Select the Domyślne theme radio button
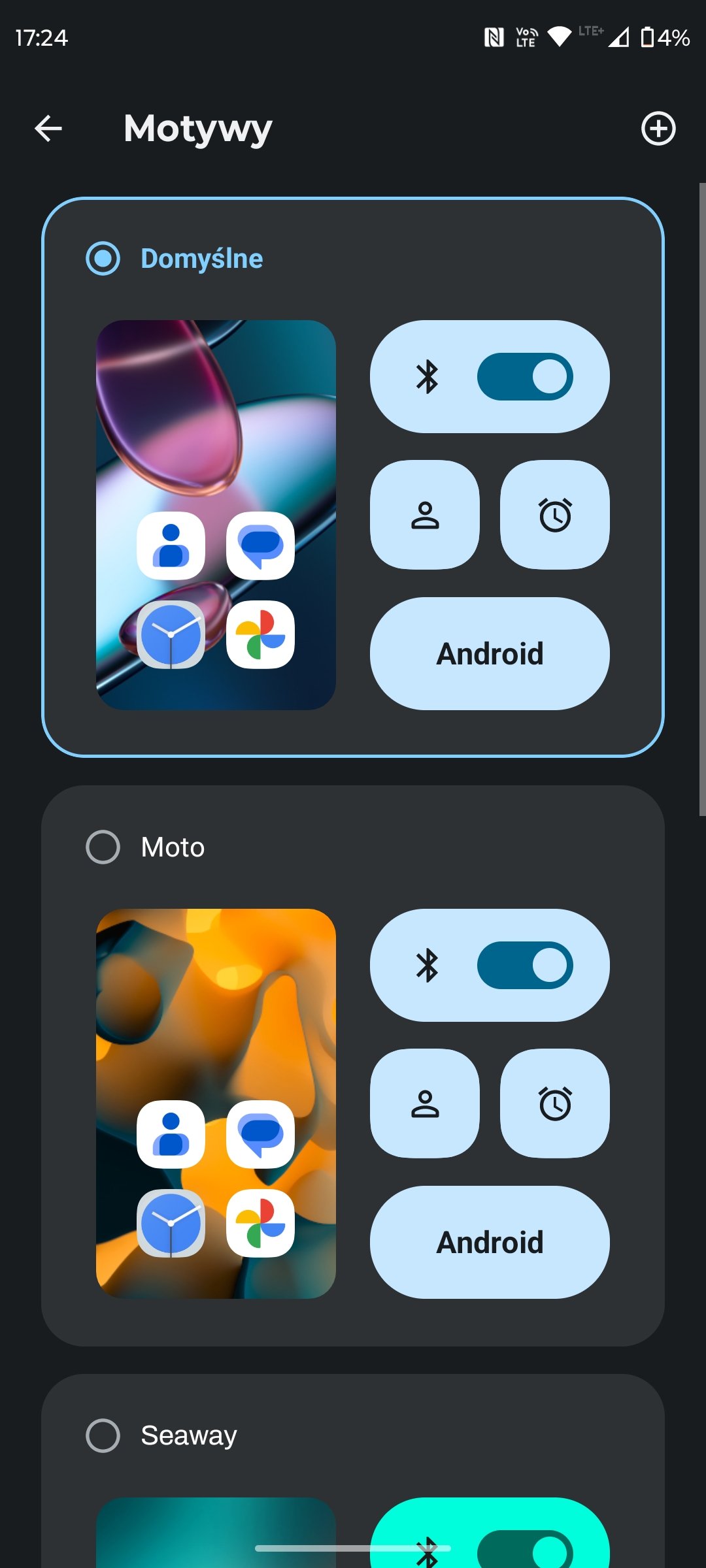Image resolution: width=706 pixels, height=1568 pixels. pyautogui.click(x=103, y=259)
